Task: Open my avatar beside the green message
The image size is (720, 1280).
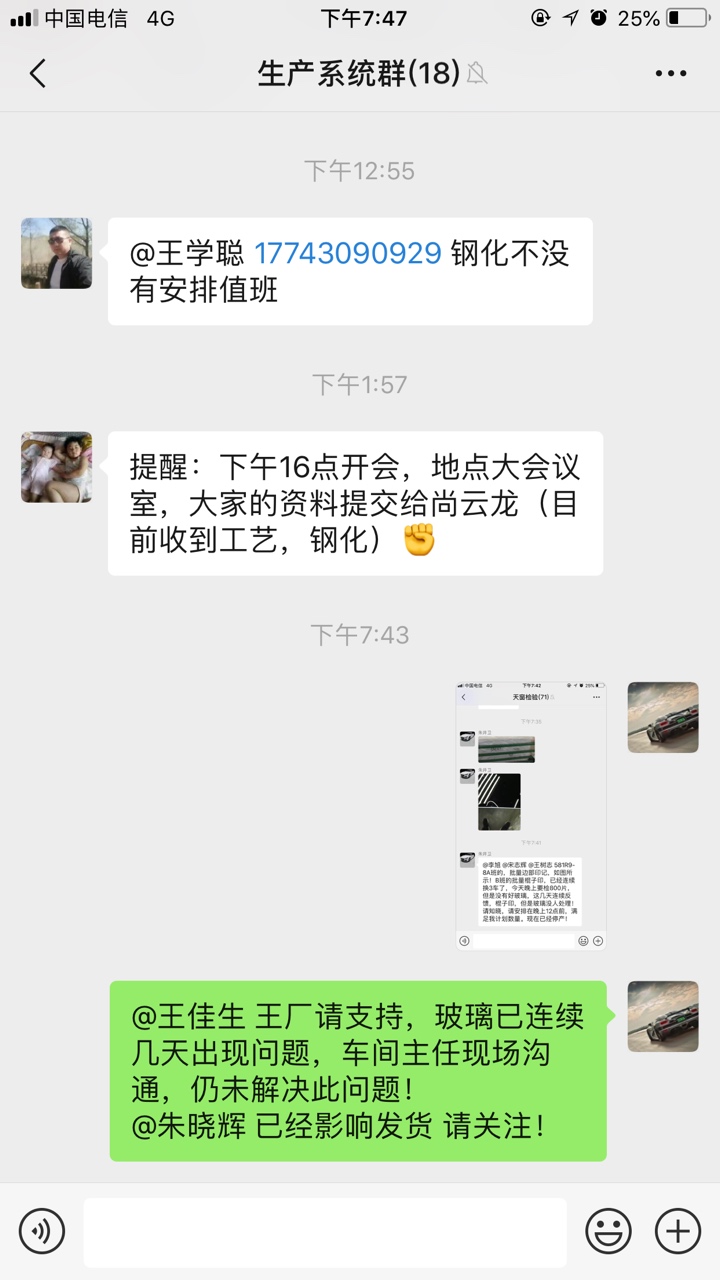Action: click(662, 1016)
